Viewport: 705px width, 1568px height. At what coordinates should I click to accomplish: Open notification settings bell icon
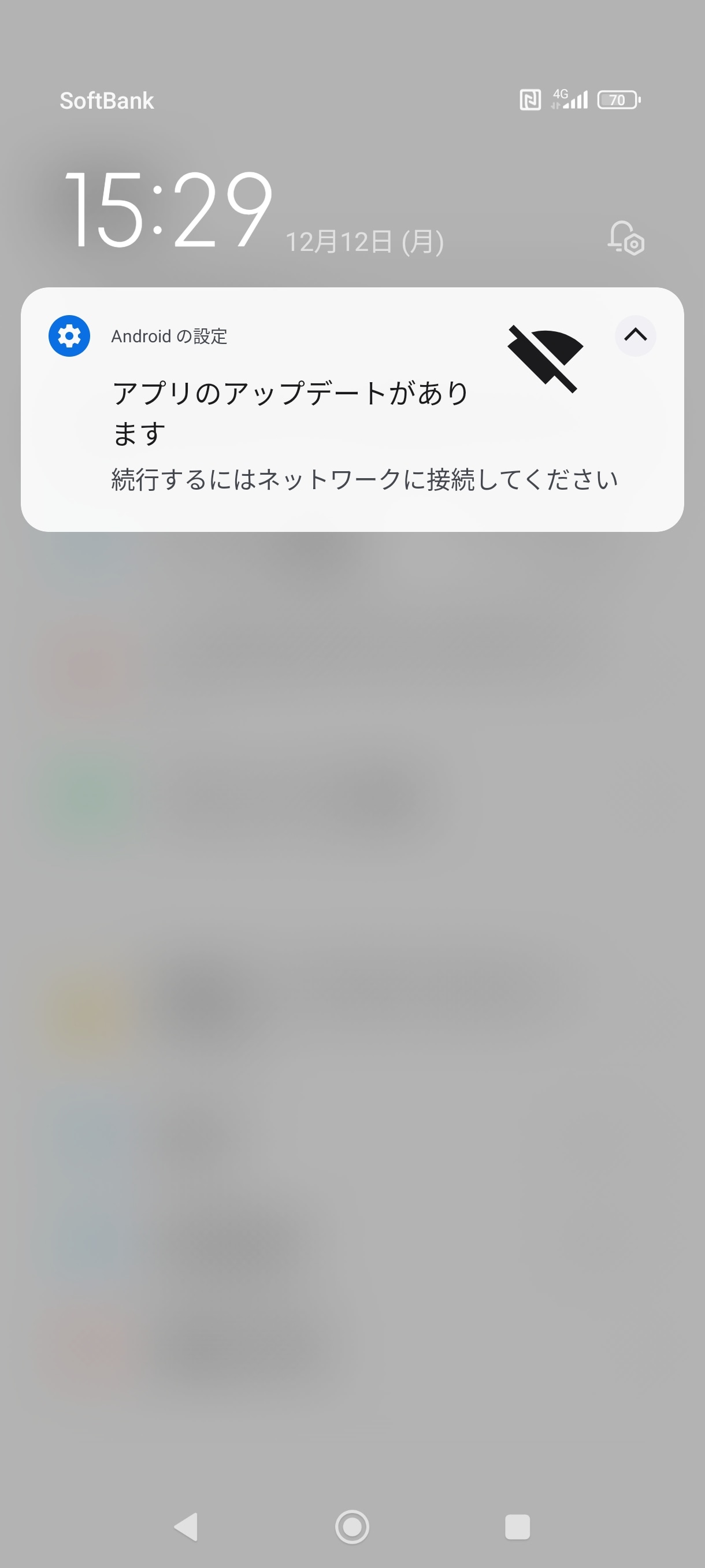625,238
